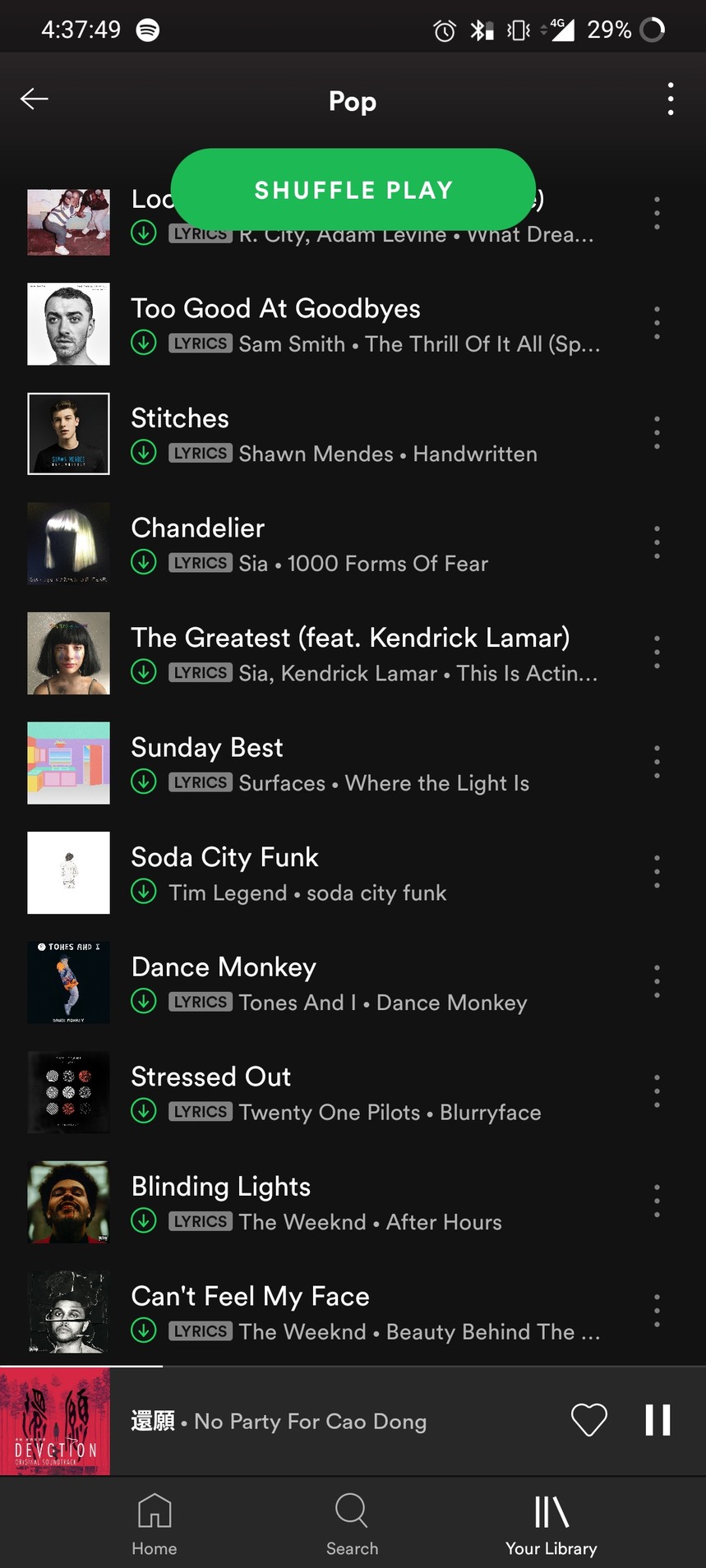This screenshot has height=1568, width=706.
Task: Play Too Good At Goodbyes
Action: [x=329, y=325]
